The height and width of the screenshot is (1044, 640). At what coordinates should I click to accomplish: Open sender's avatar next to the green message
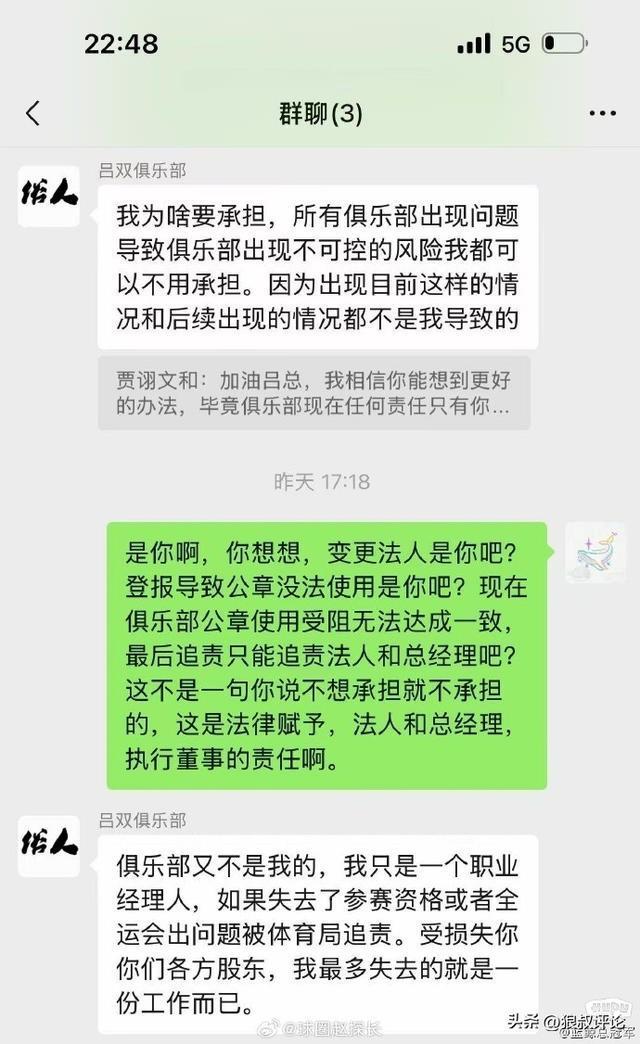[595, 552]
